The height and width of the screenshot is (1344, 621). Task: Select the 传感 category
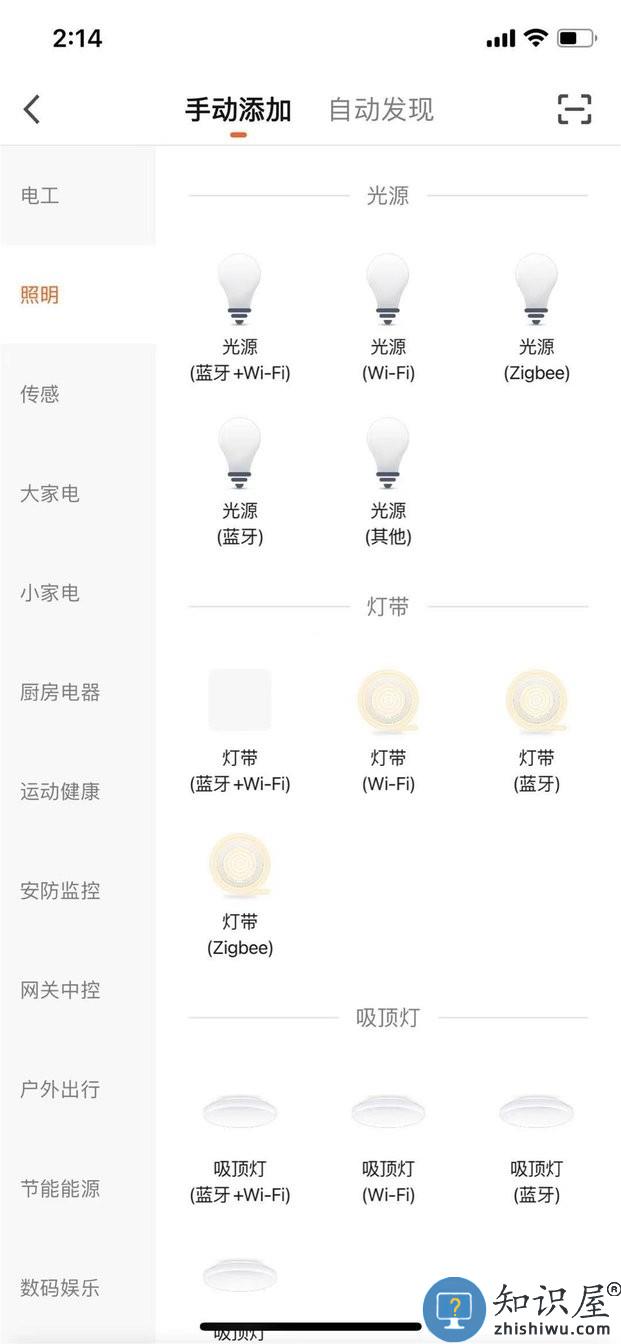[40, 394]
